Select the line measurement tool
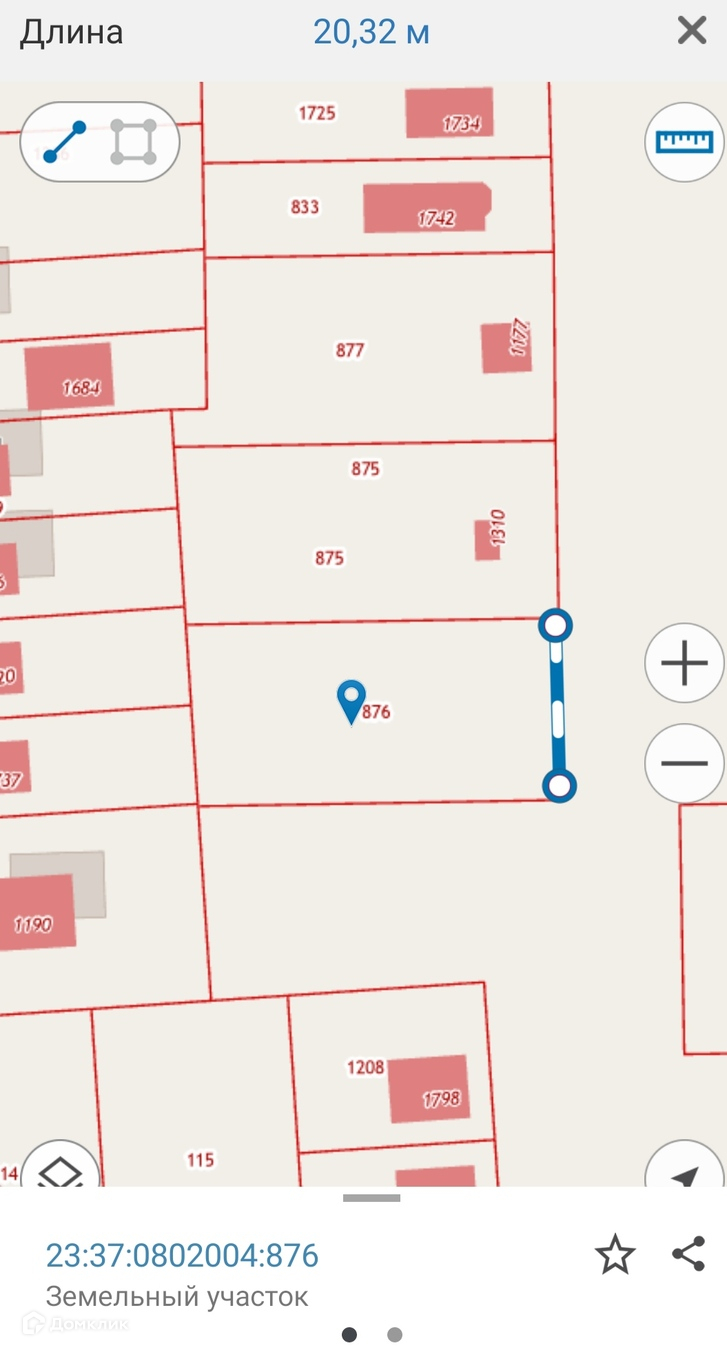This screenshot has width=727, height=1350. 65,142
